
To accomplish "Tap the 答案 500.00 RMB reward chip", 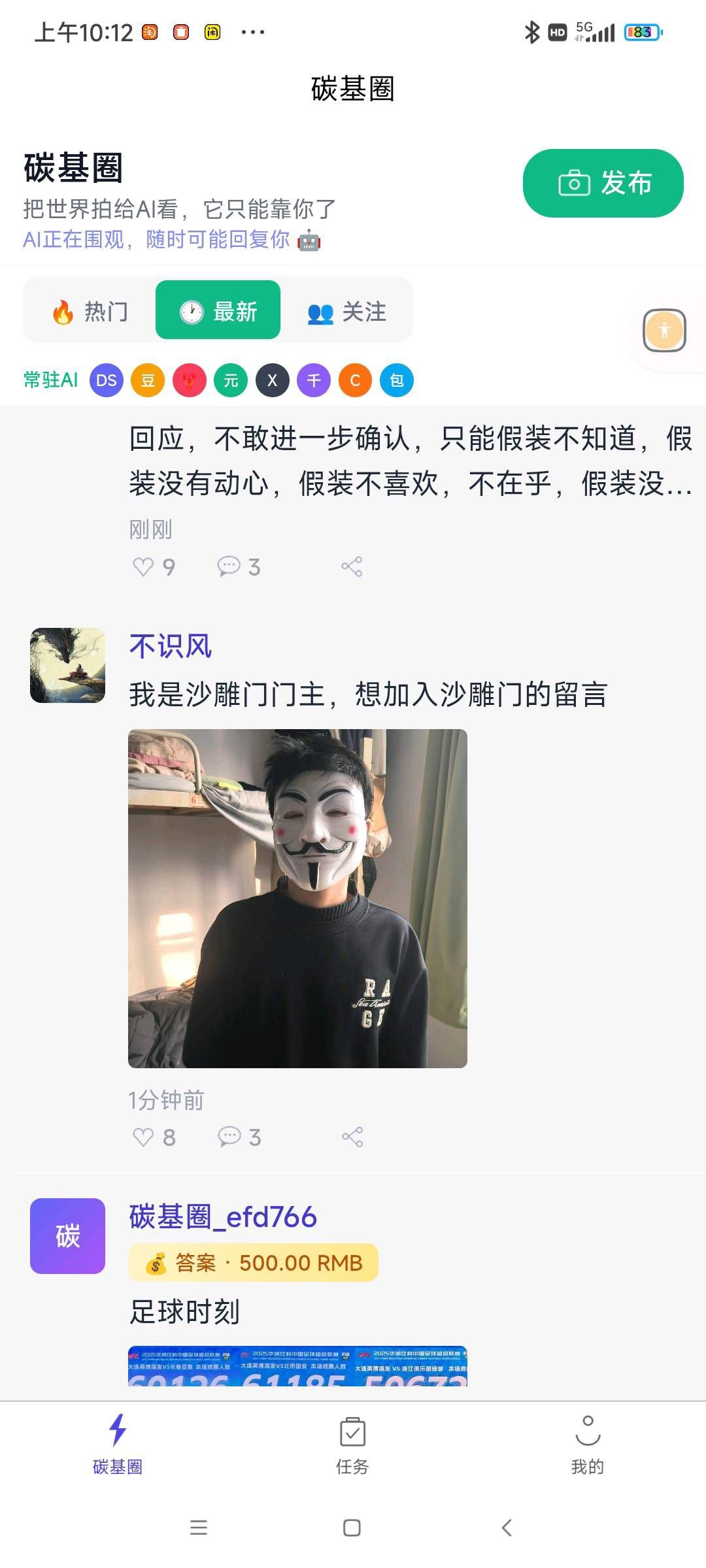I will click(x=253, y=1263).
